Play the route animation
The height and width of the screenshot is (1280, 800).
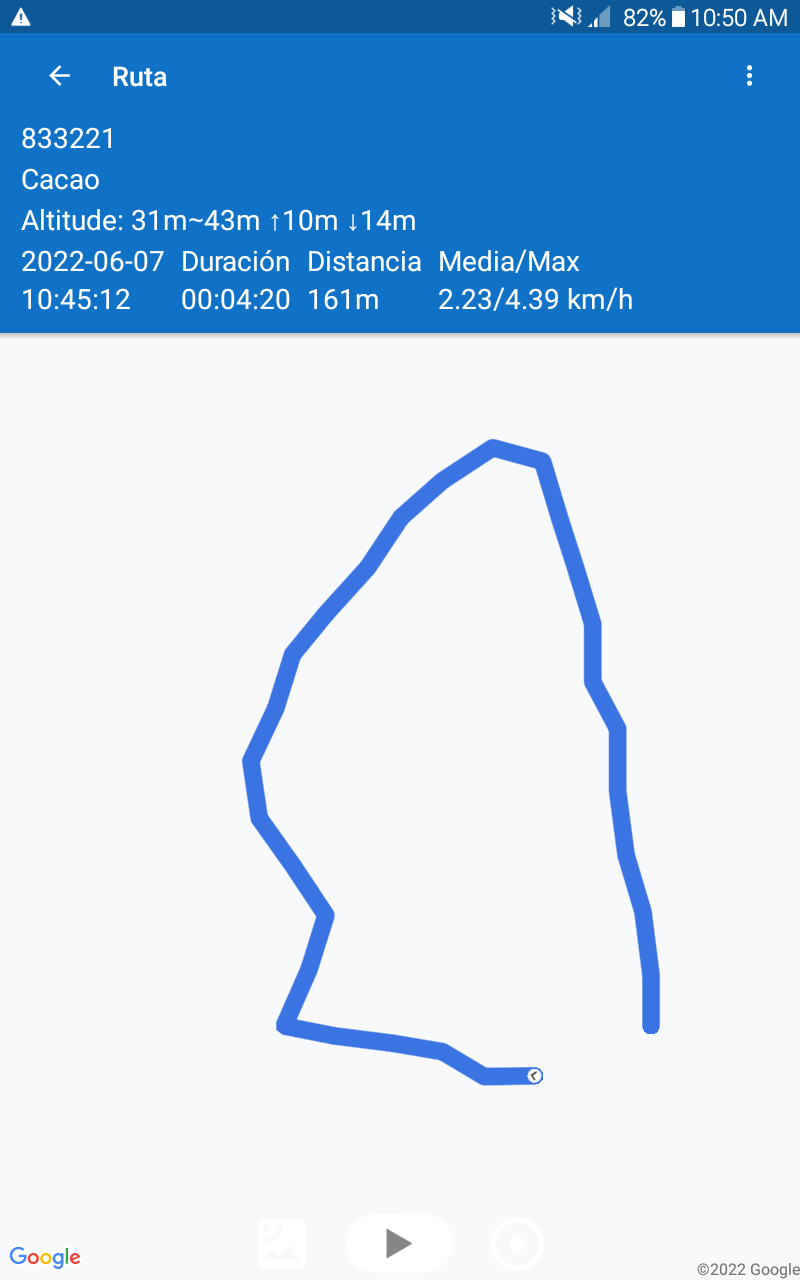[x=399, y=1243]
